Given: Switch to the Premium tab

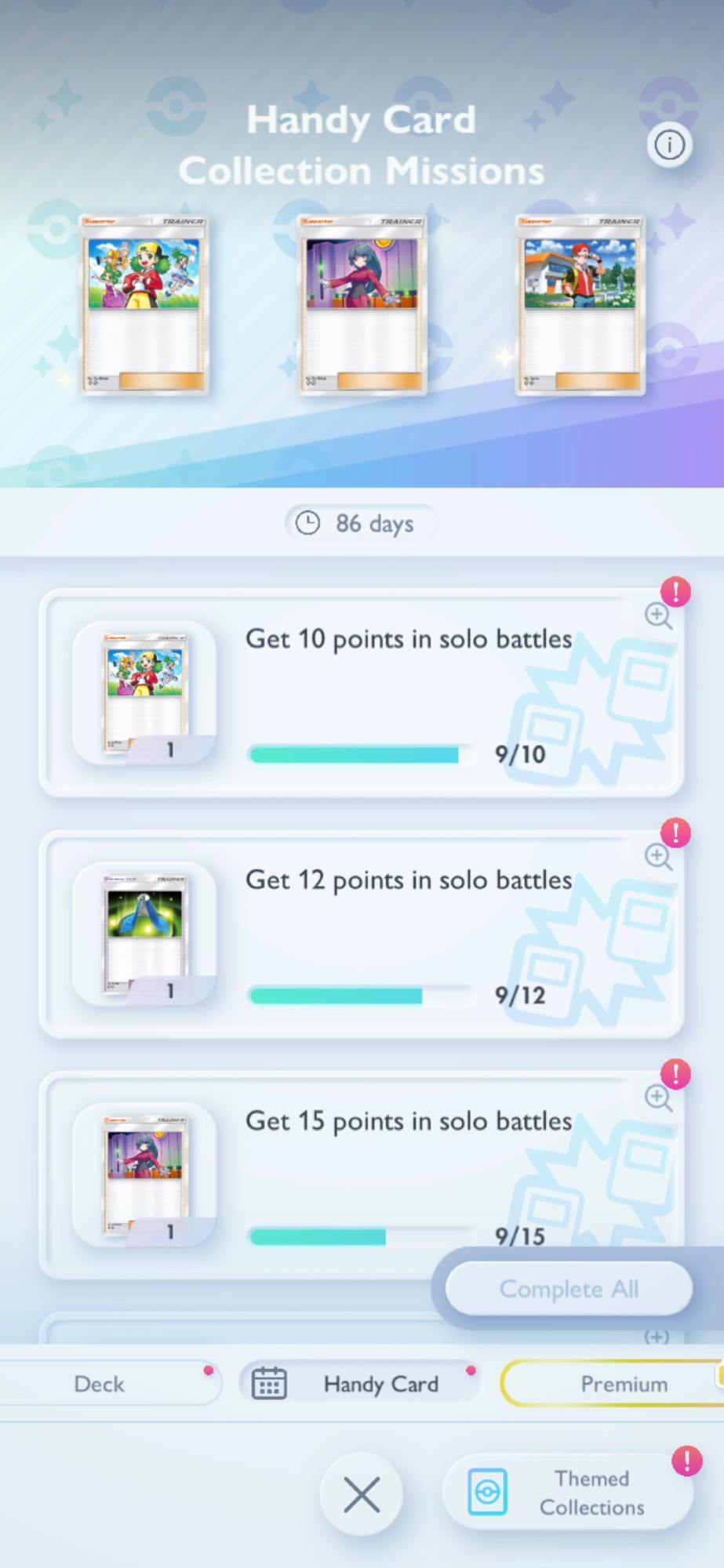Looking at the screenshot, I should point(624,1384).
